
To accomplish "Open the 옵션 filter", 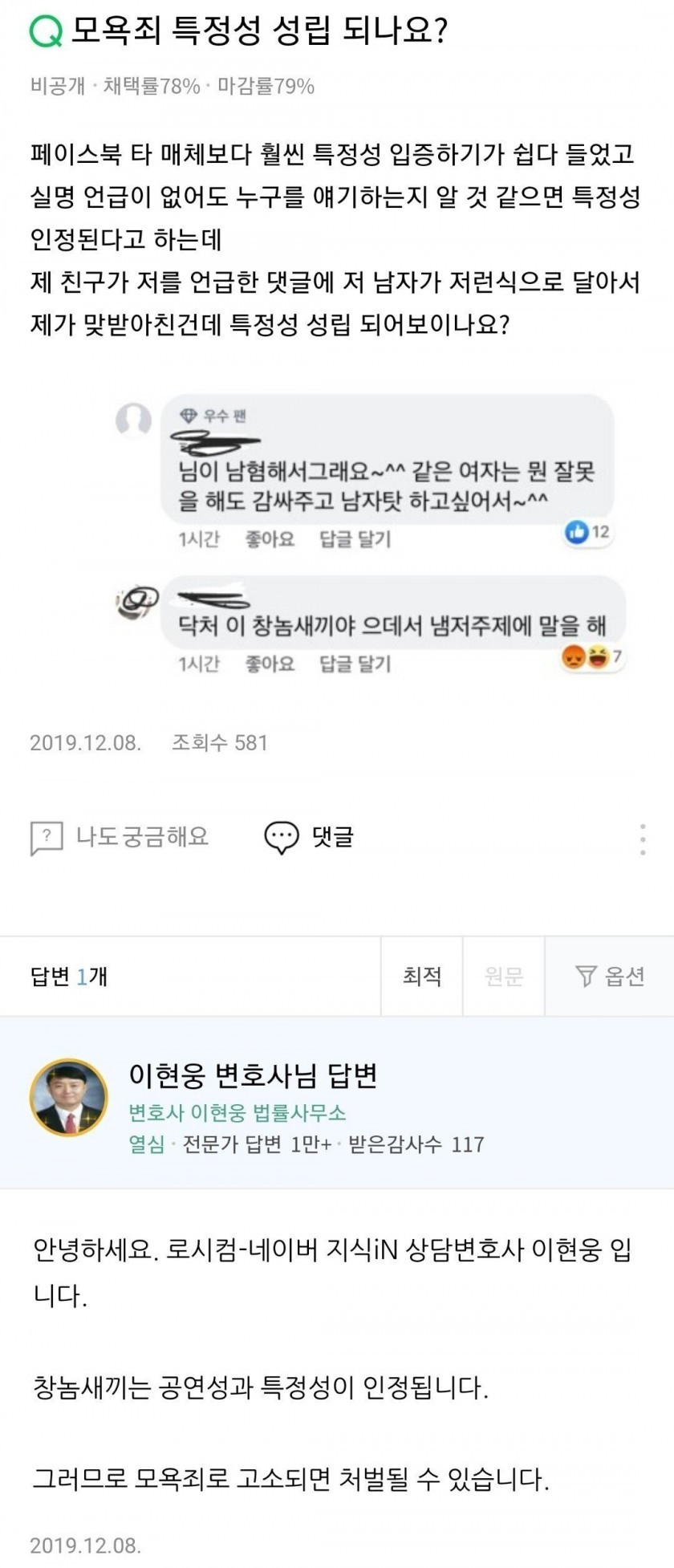I will point(610,976).
